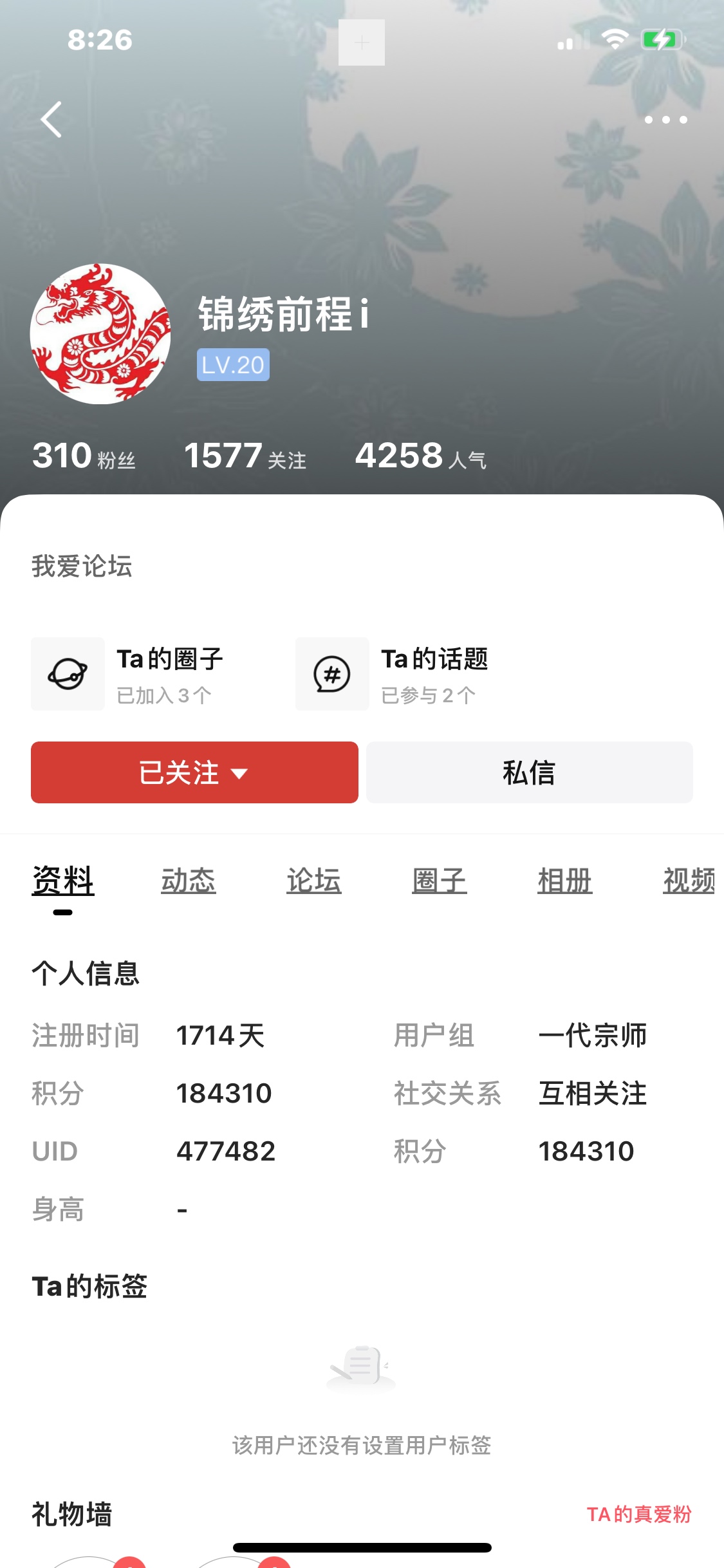Image resolution: width=724 pixels, height=1568 pixels.
Task: Open Ta的圈子 joined circles
Action: point(129,674)
